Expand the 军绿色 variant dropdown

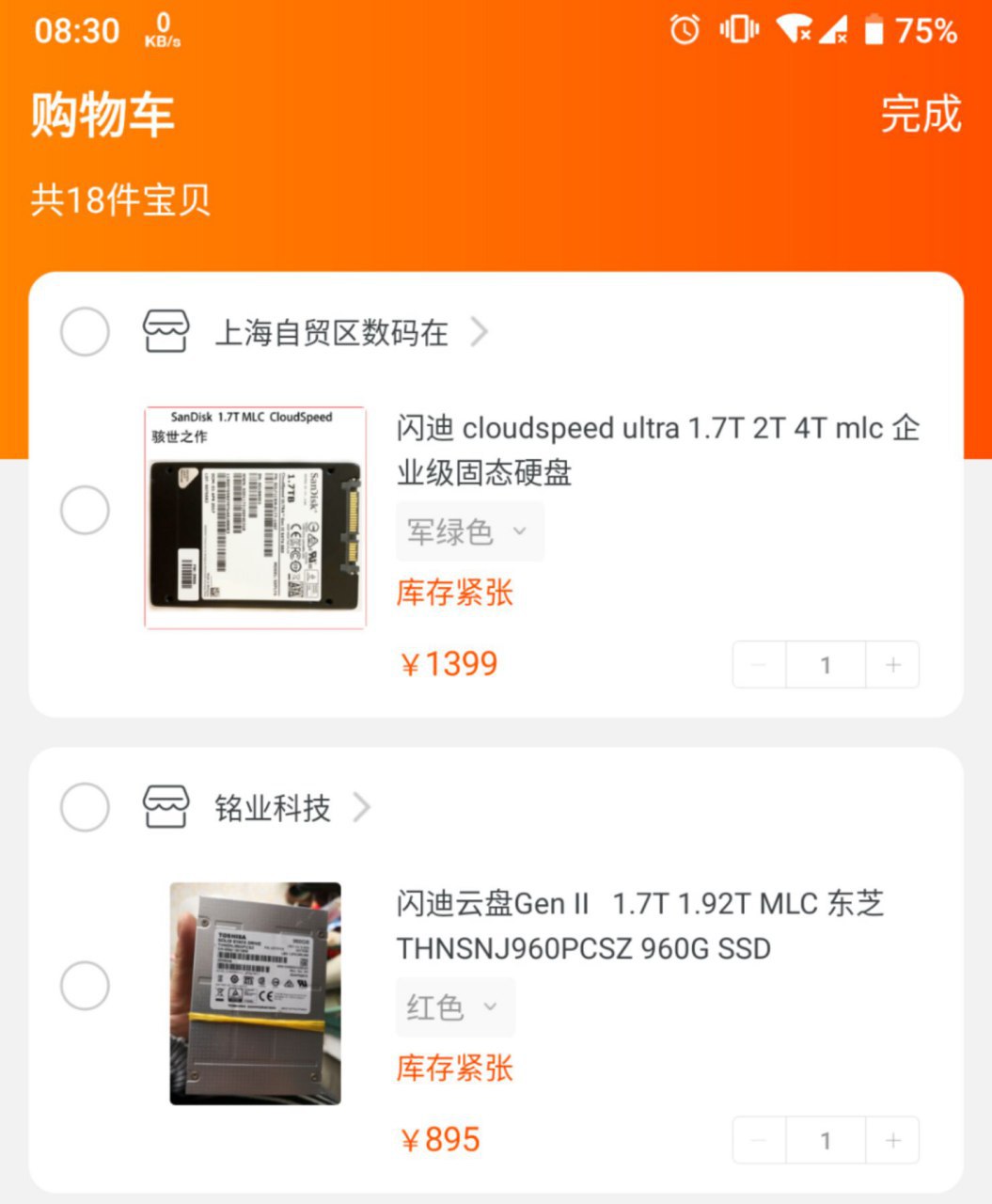coord(468,532)
